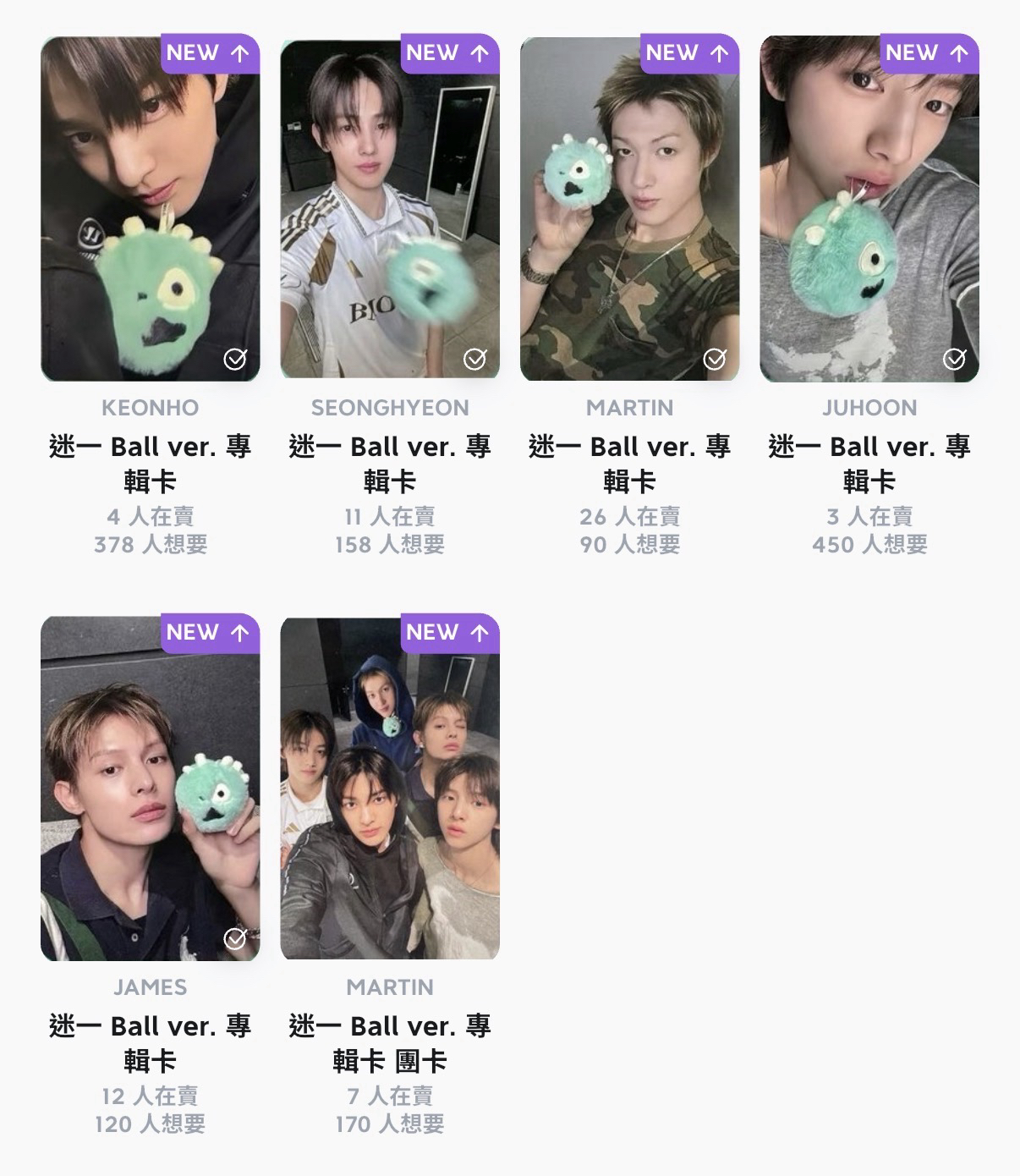The height and width of the screenshot is (1176, 1020).
Task: Open KEONHO's 迷一 Ball ver. card
Action: coord(150,207)
